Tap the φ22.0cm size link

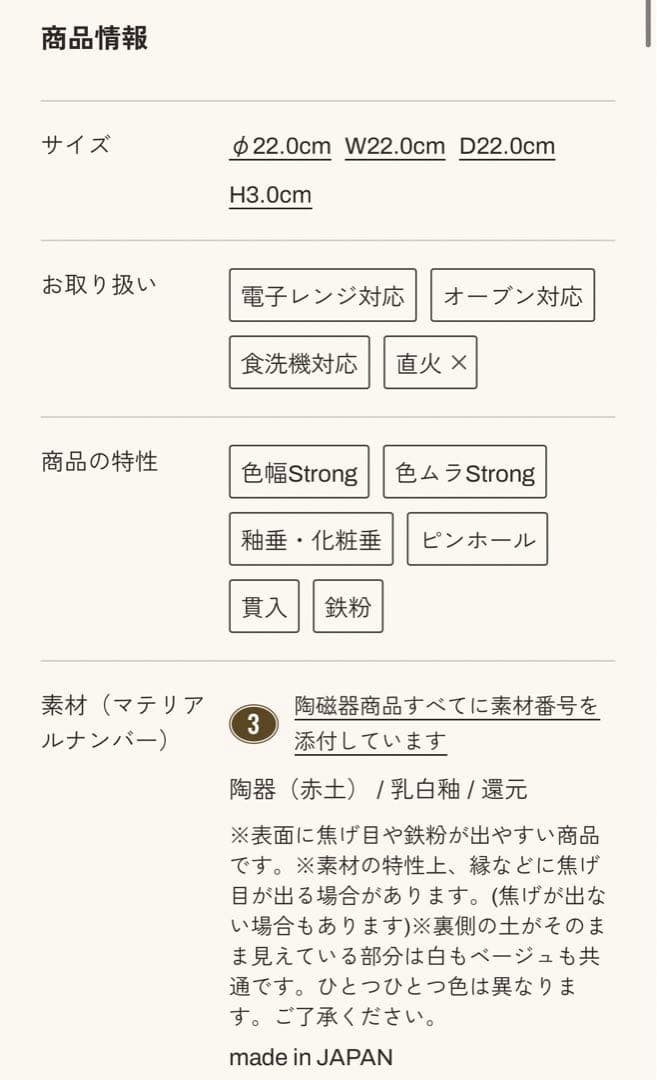[x=280, y=146]
